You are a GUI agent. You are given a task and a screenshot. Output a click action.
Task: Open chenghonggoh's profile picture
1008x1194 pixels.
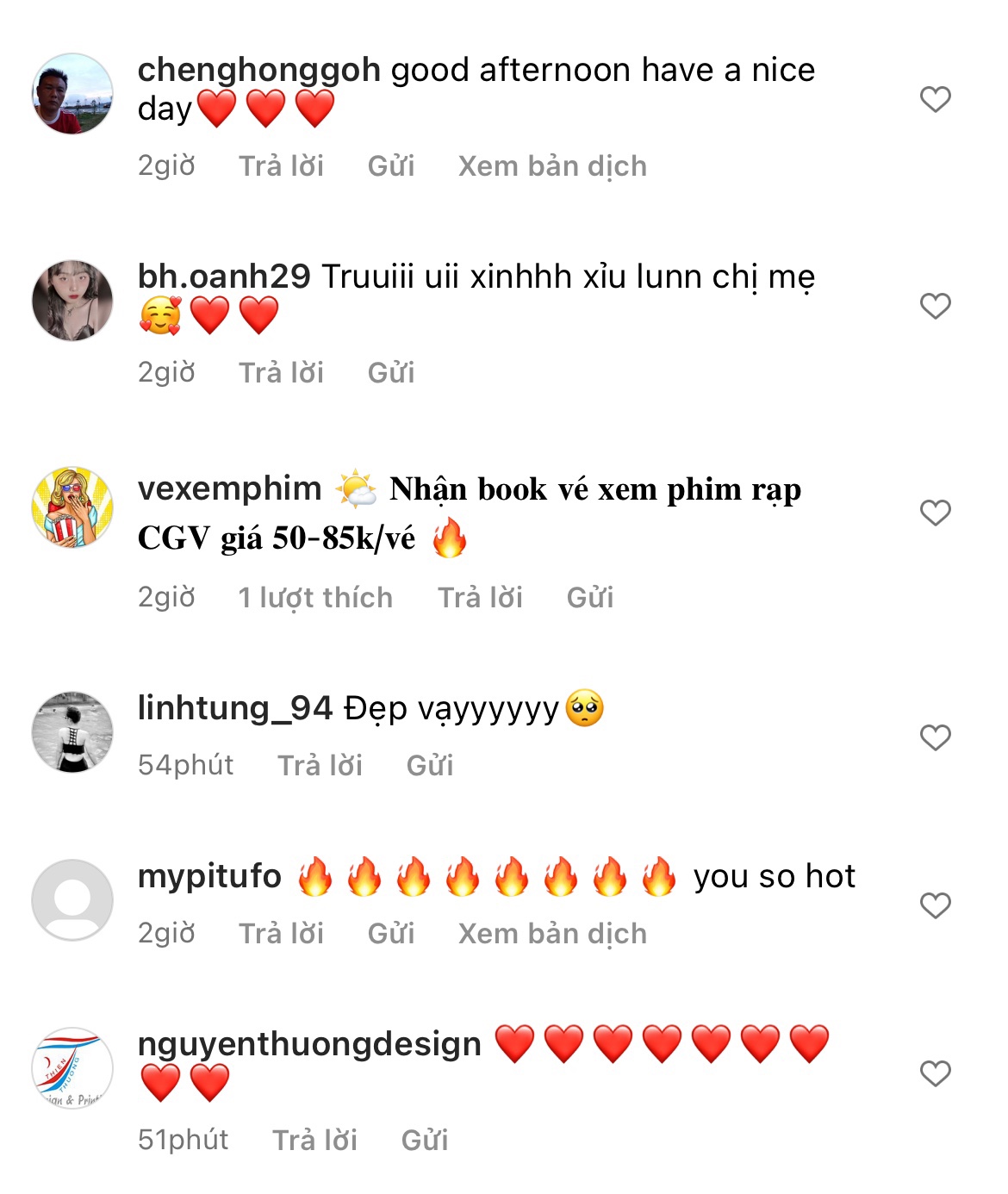click(72, 94)
